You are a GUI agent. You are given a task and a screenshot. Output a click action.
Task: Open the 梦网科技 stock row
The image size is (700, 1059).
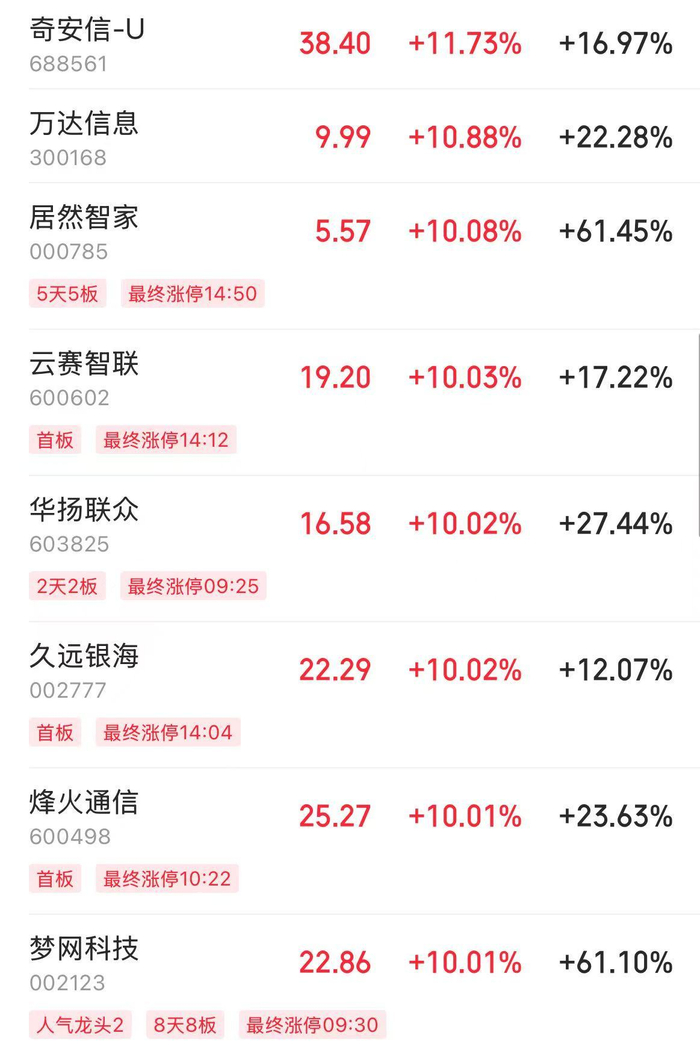click(x=84, y=948)
